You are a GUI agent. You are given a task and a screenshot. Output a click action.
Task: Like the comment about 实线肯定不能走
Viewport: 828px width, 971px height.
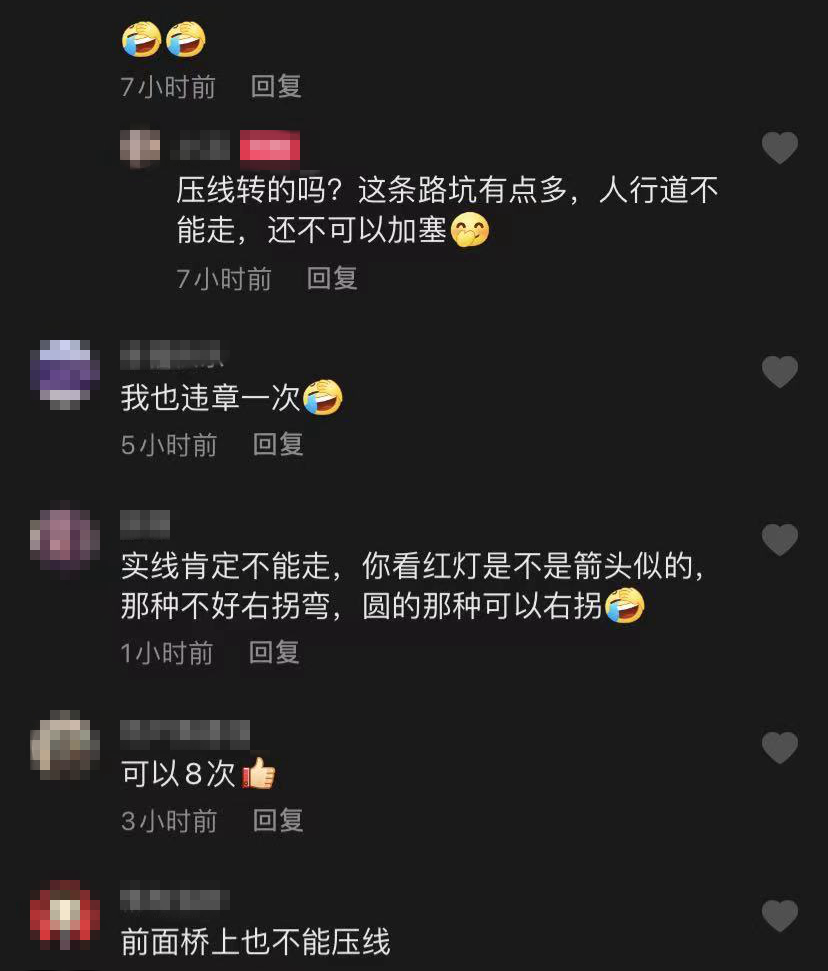(x=779, y=540)
